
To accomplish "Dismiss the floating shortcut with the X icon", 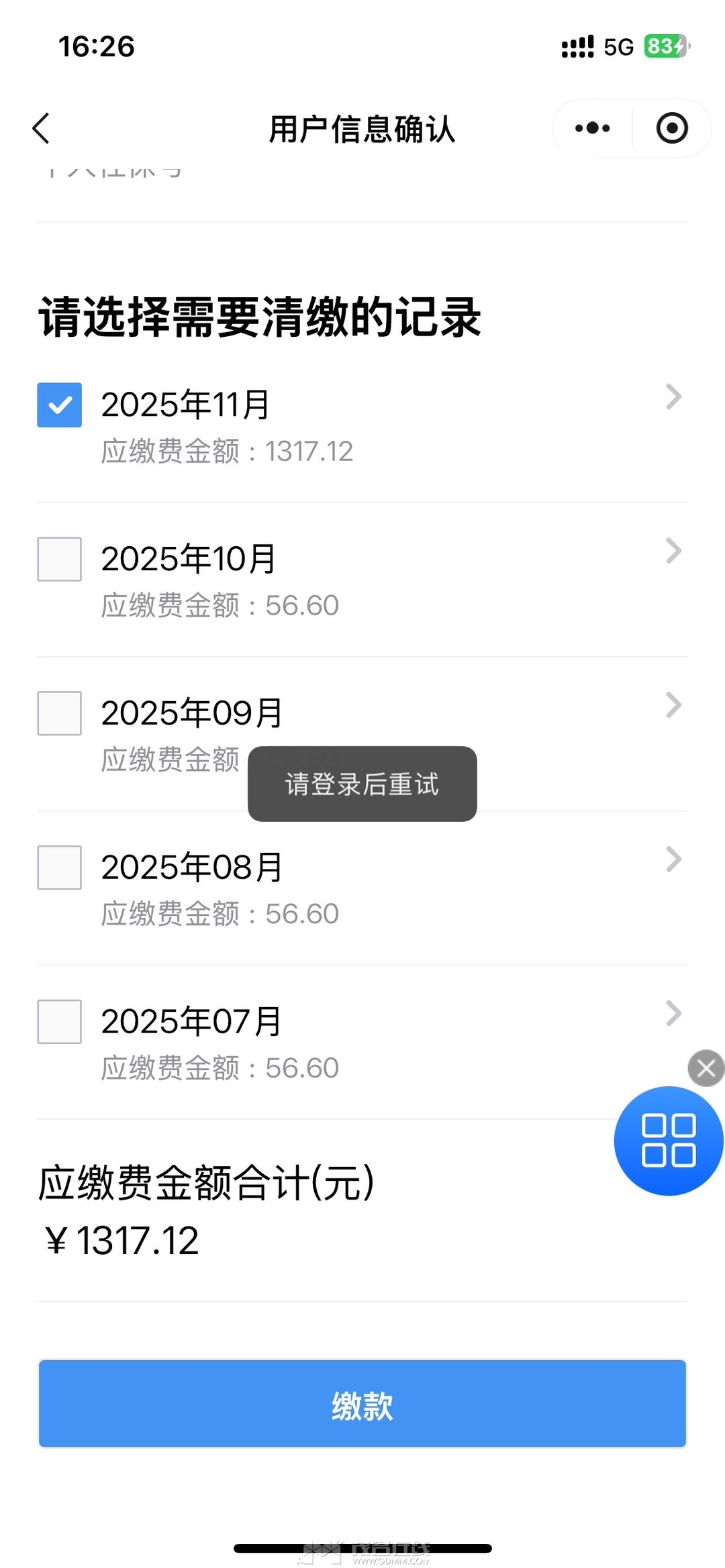I will tap(706, 1068).
